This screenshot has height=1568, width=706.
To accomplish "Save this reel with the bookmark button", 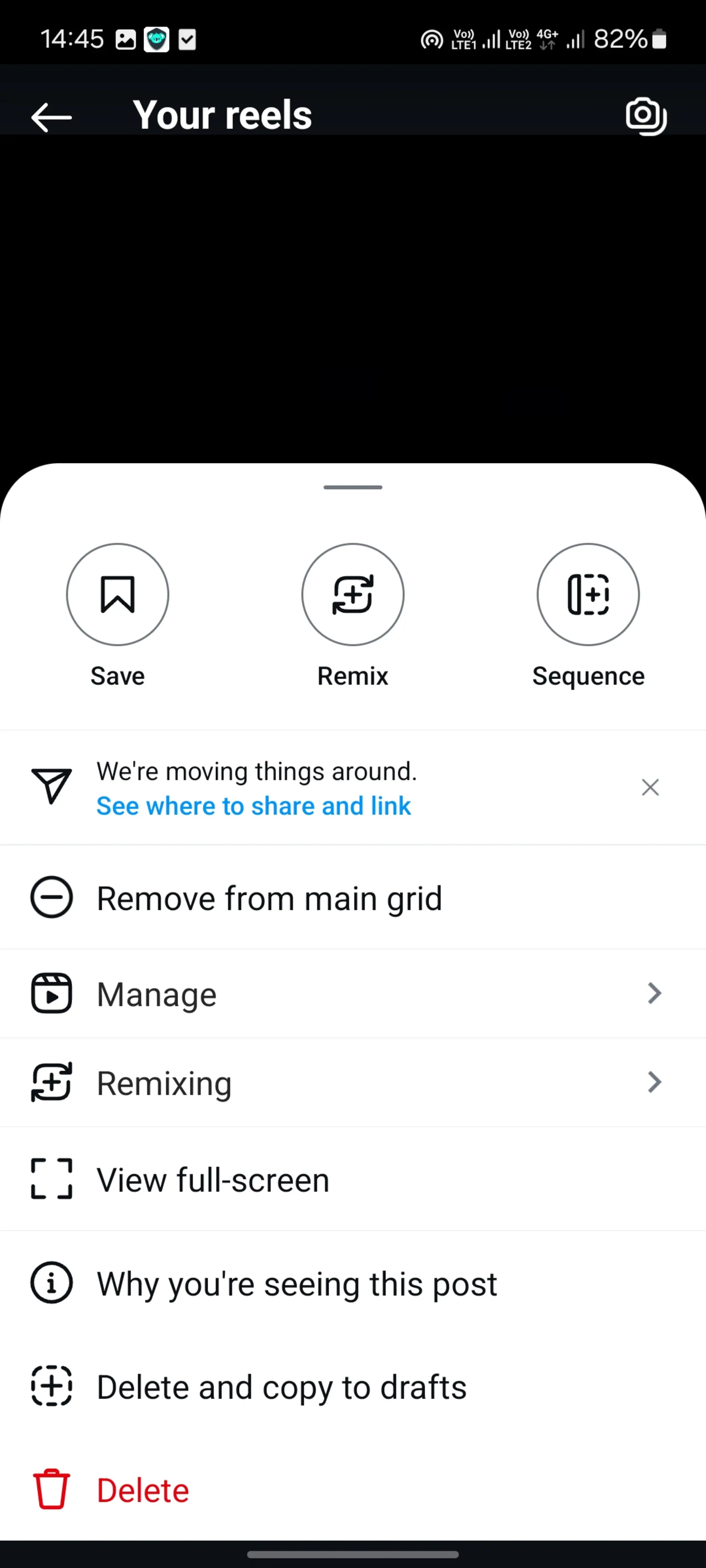I will tap(118, 594).
